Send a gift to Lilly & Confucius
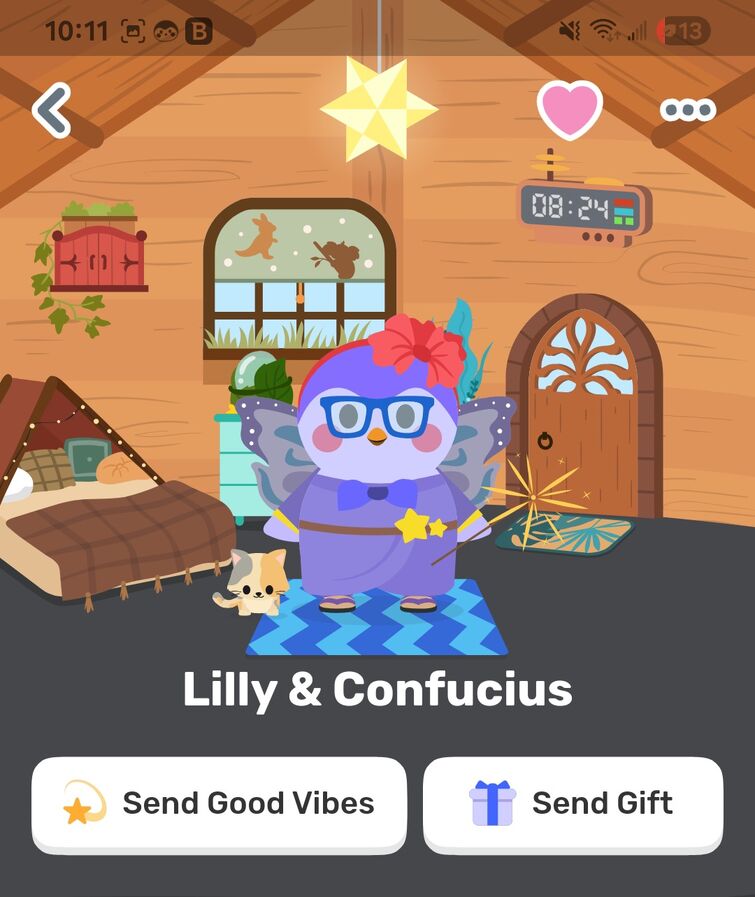This screenshot has height=897, width=755. click(572, 803)
